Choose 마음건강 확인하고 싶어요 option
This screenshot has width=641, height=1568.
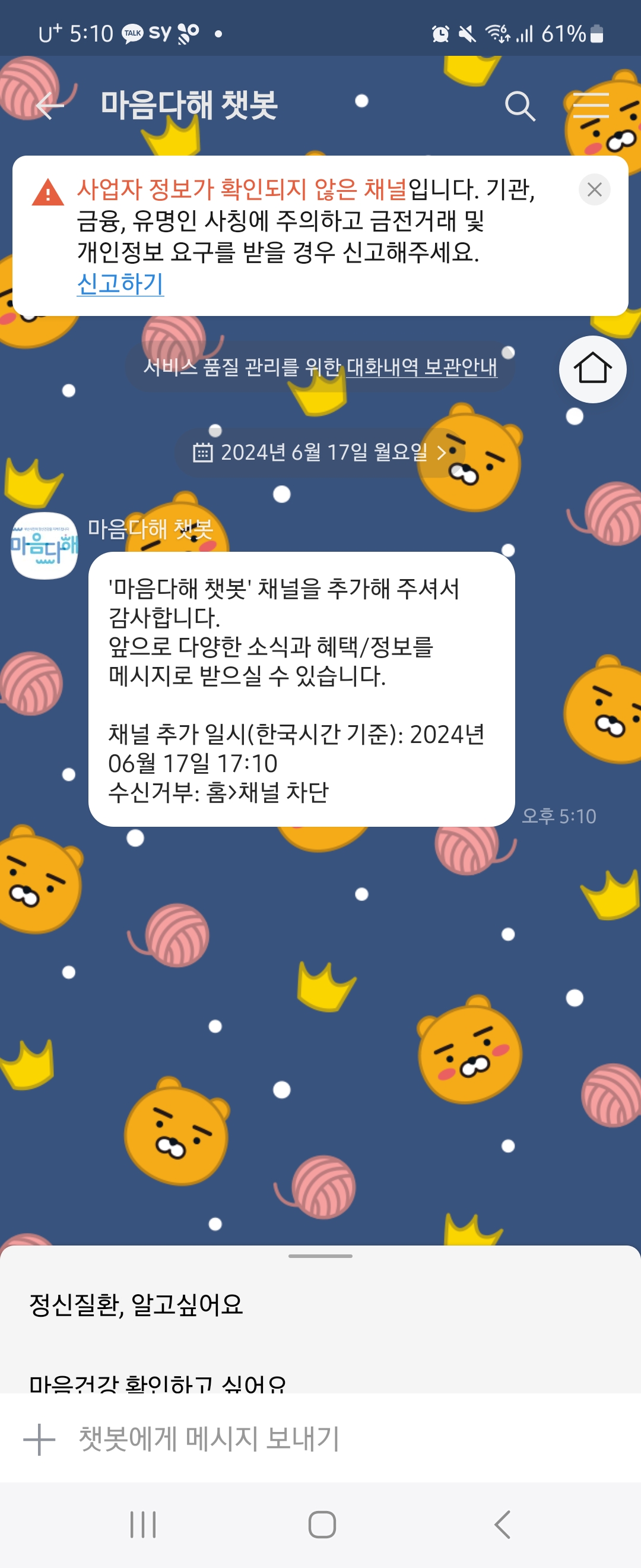point(158,1383)
